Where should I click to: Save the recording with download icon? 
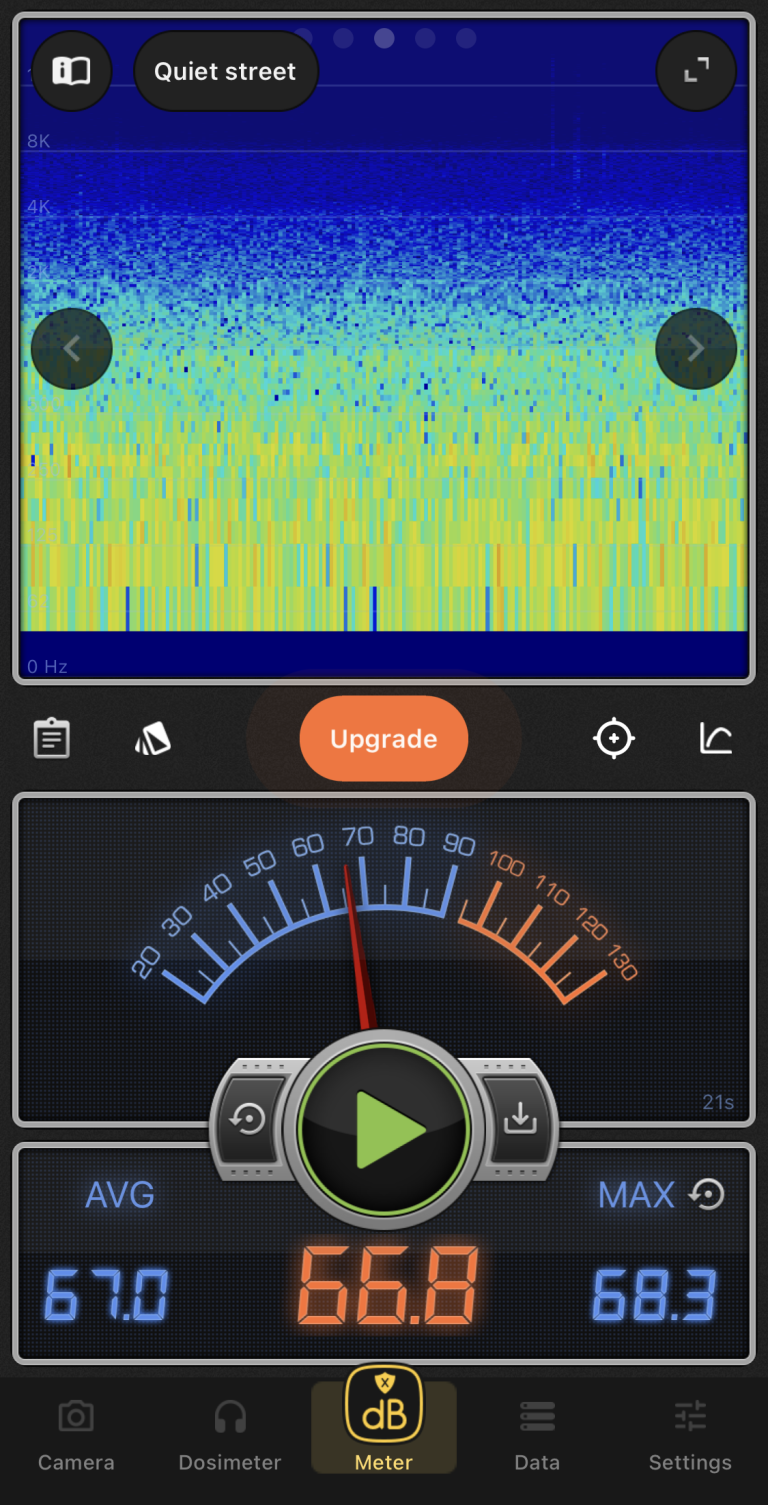[520, 1119]
